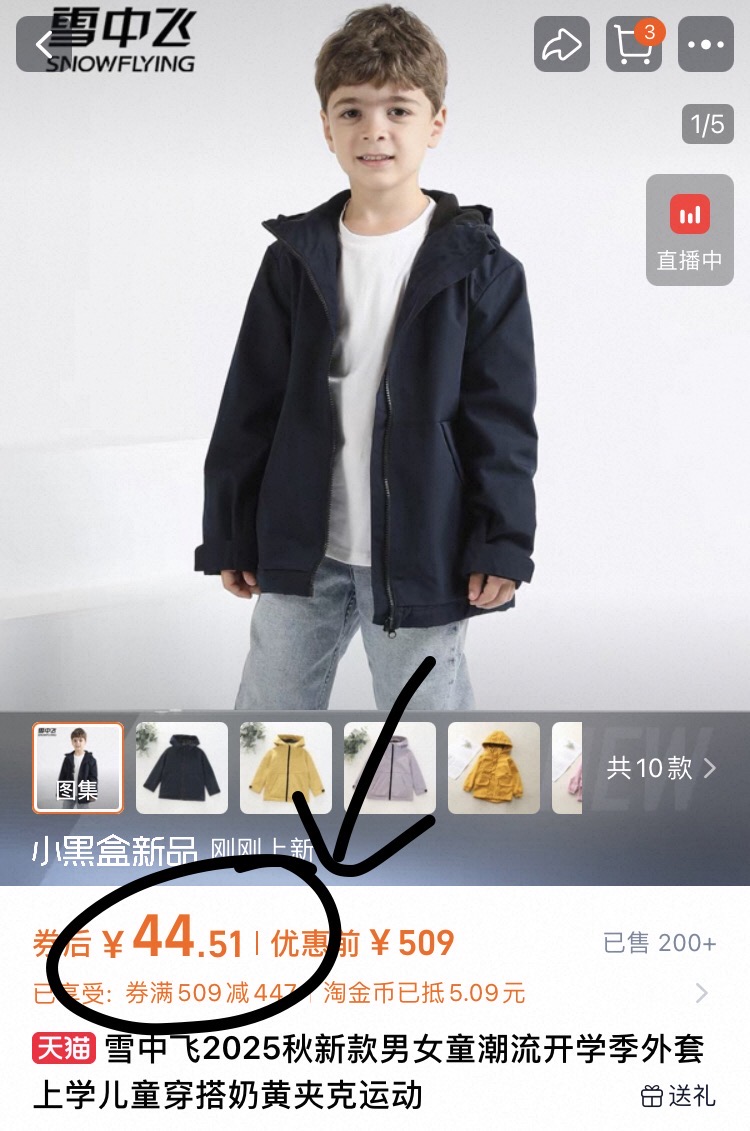The height and width of the screenshot is (1131, 750).
Task: View the navy jacket flat-lay thumbnail
Action: tap(182, 767)
